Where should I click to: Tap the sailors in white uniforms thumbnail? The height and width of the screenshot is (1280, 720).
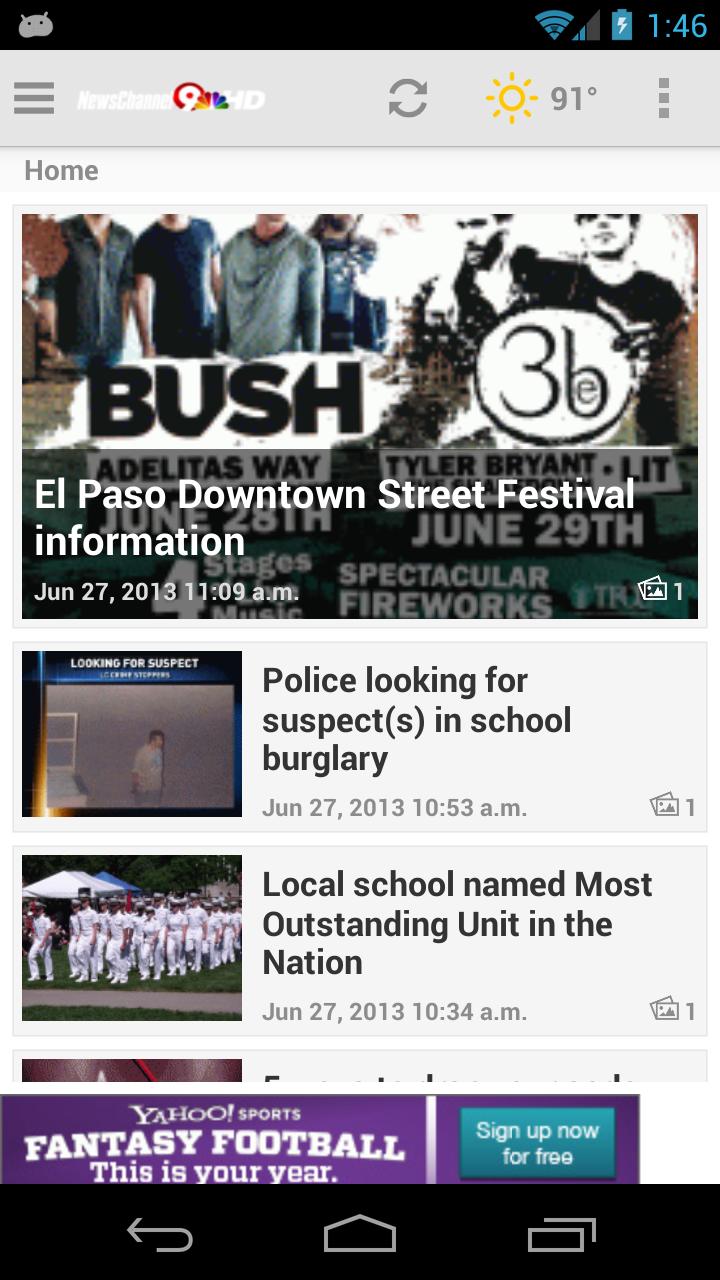tap(132, 938)
